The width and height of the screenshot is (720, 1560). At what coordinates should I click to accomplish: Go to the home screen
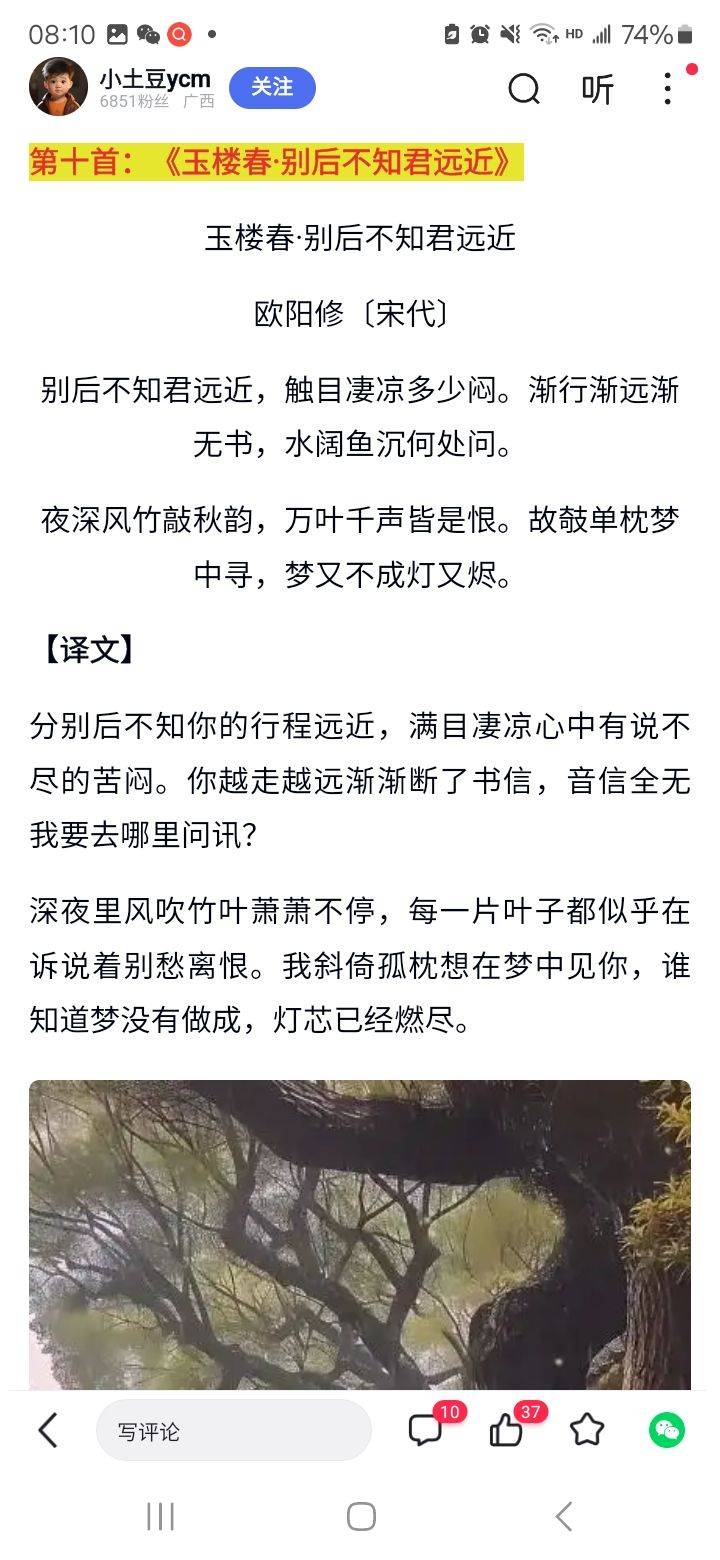point(361,1516)
